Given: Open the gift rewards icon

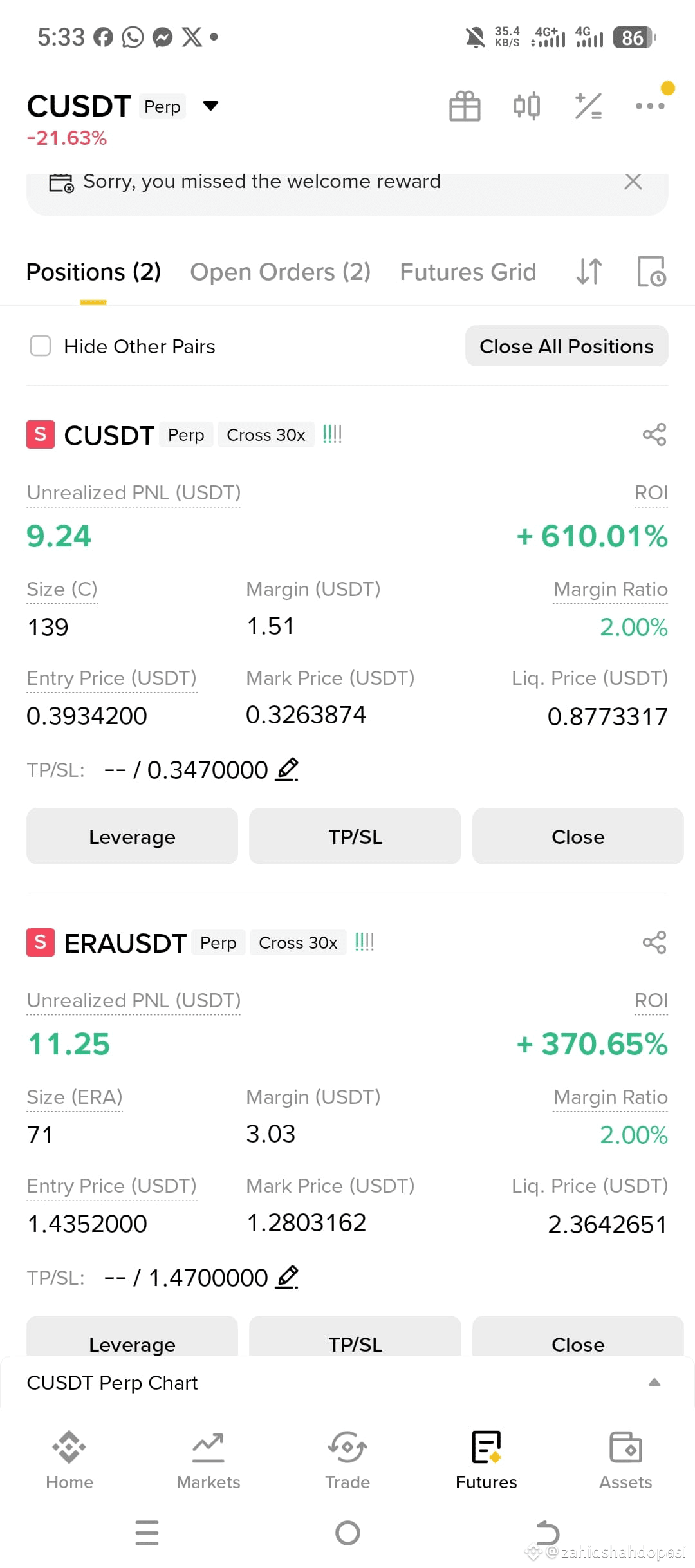Looking at the screenshot, I should tap(465, 106).
